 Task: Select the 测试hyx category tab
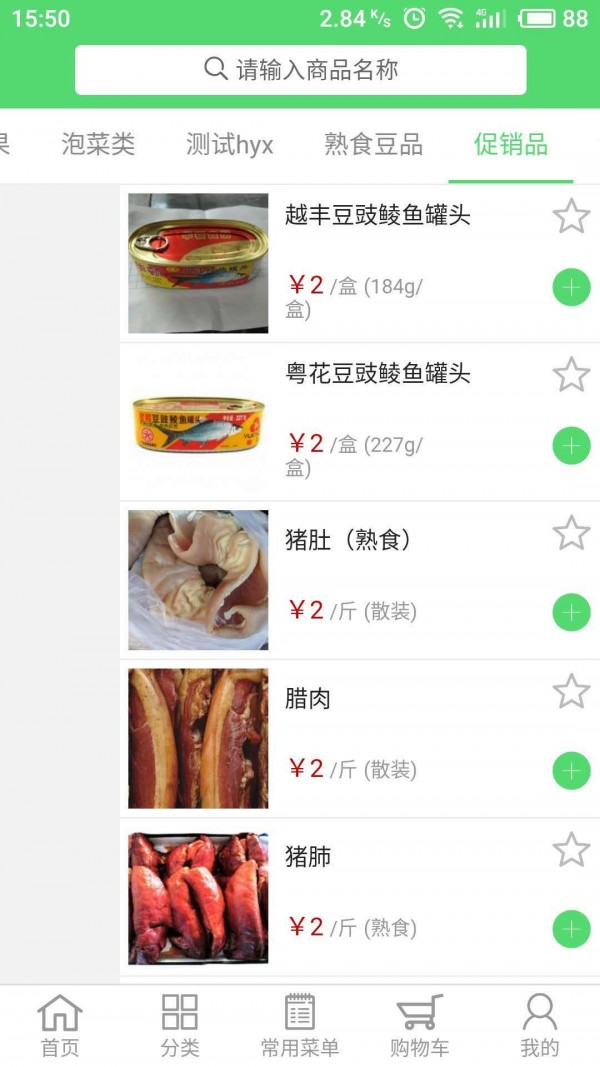(229, 144)
